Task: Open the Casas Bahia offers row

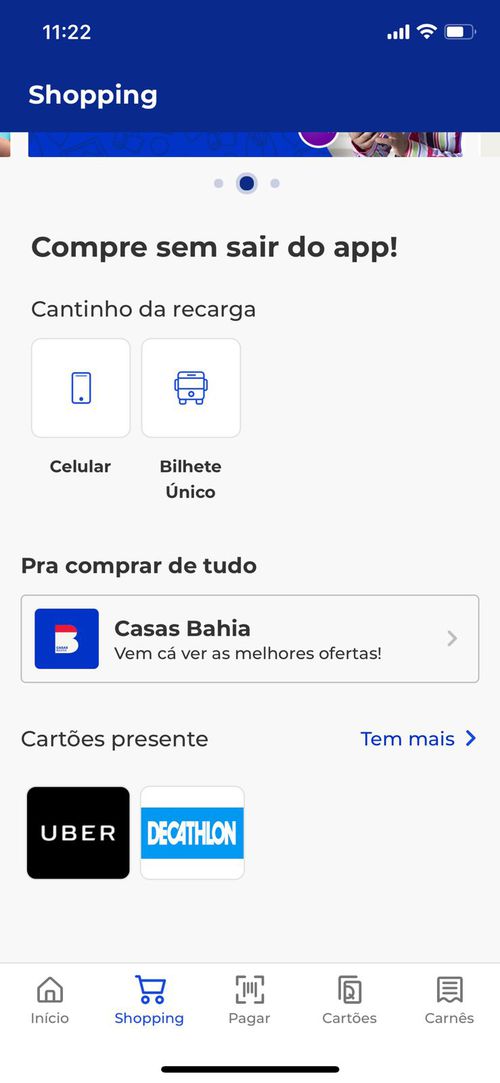Action: point(250,639)
